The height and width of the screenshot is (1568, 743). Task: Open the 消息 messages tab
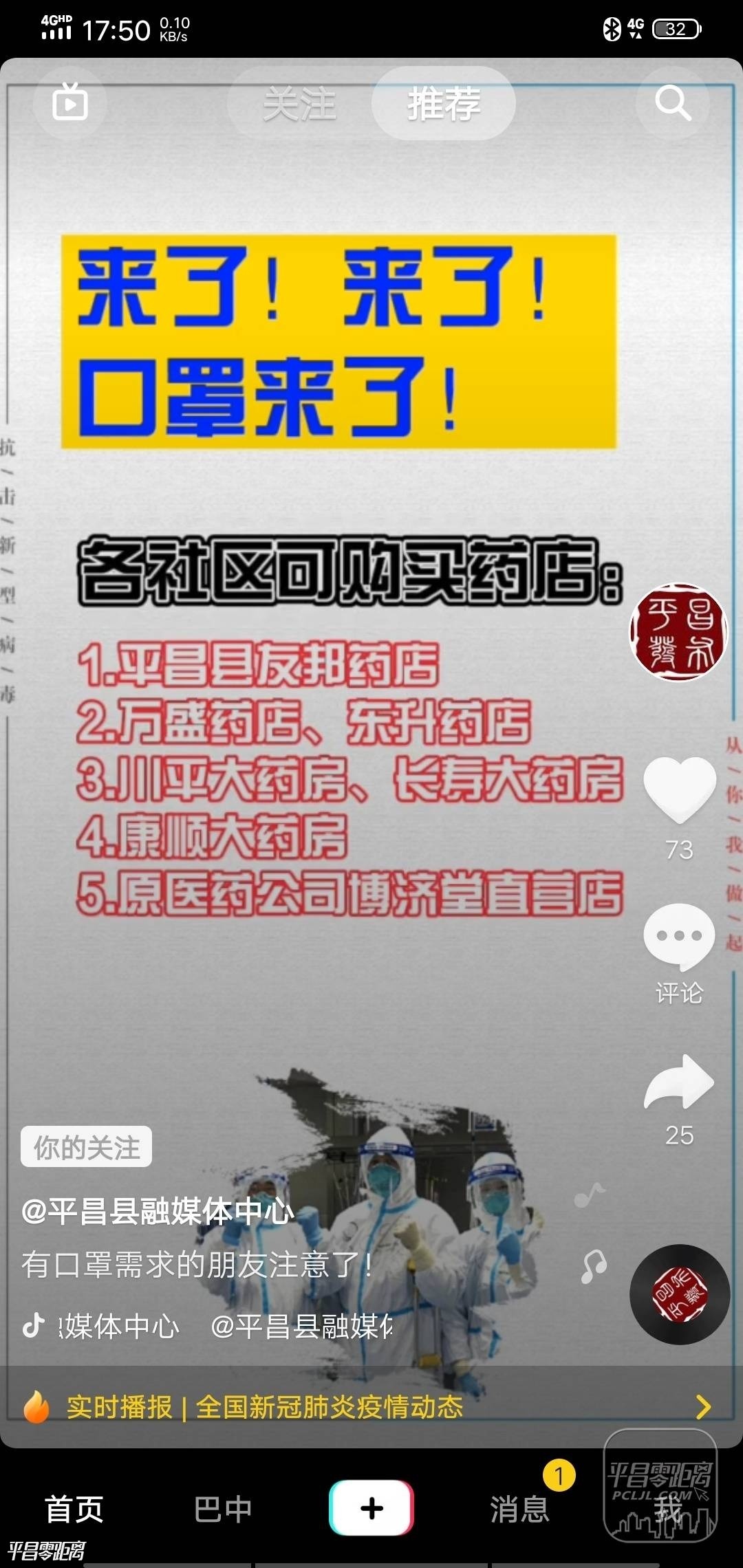(x=520, y=1509)
